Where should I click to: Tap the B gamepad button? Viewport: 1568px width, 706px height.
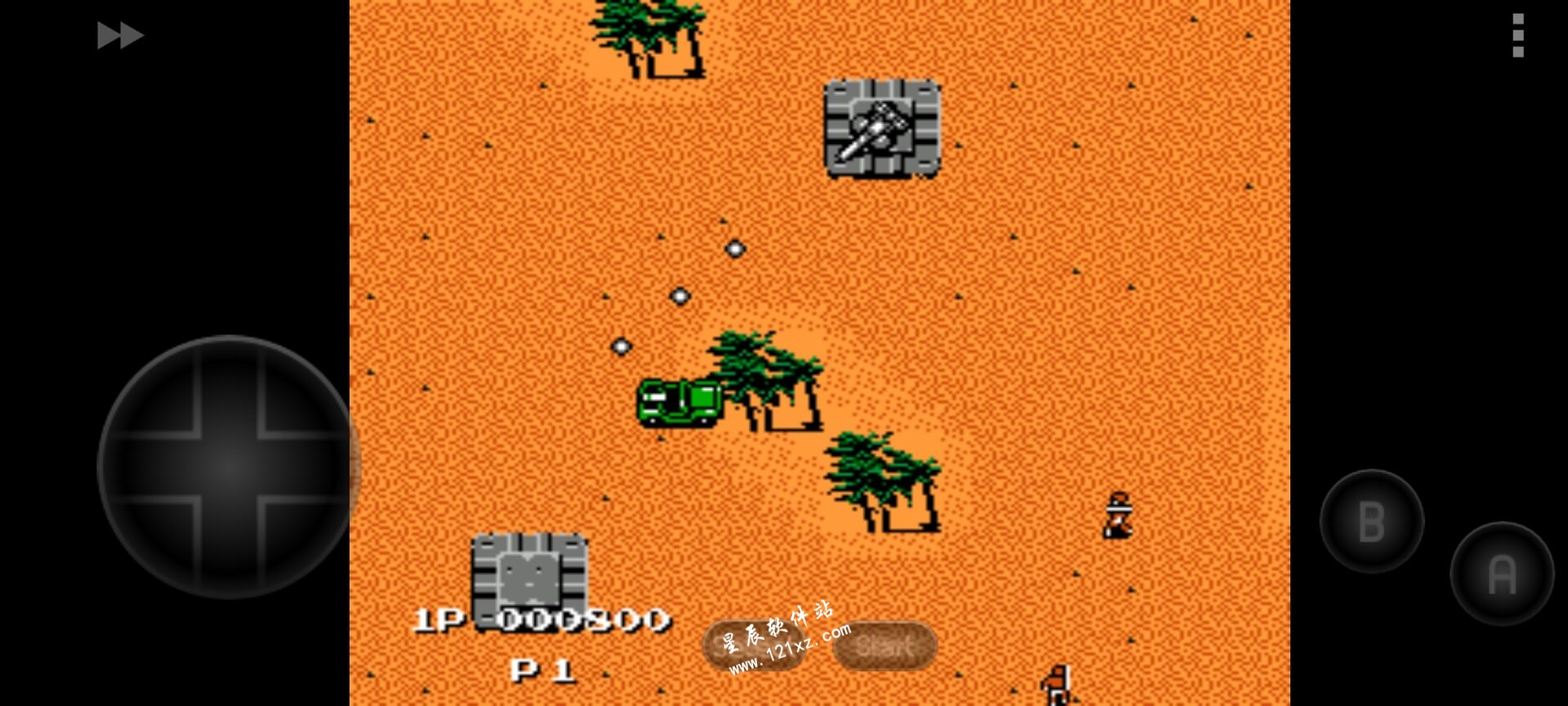click(1371, 521)
